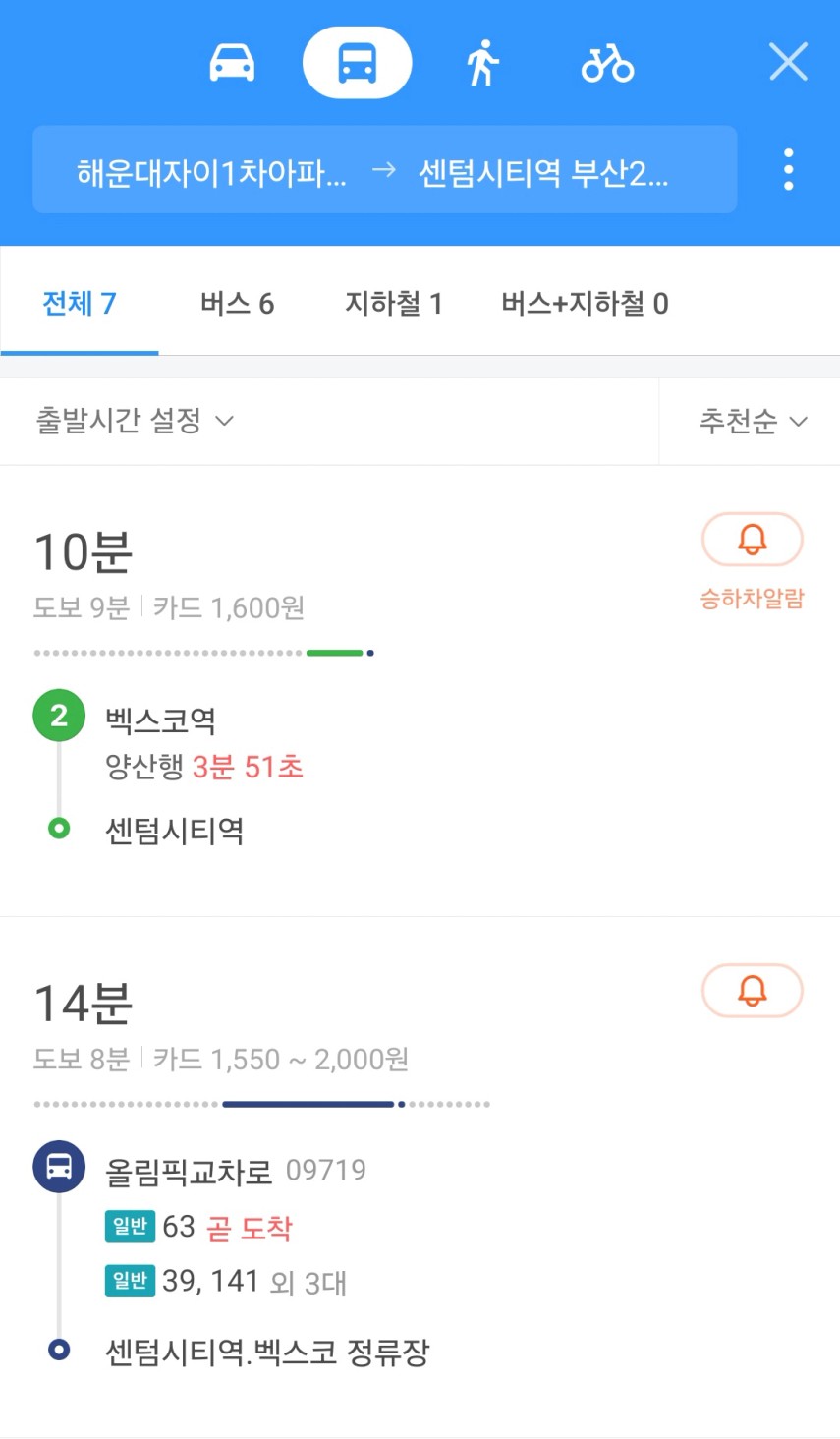
Task: Open the 14분 bus route via 올림픽교차로
Action: pos(420,1178)
